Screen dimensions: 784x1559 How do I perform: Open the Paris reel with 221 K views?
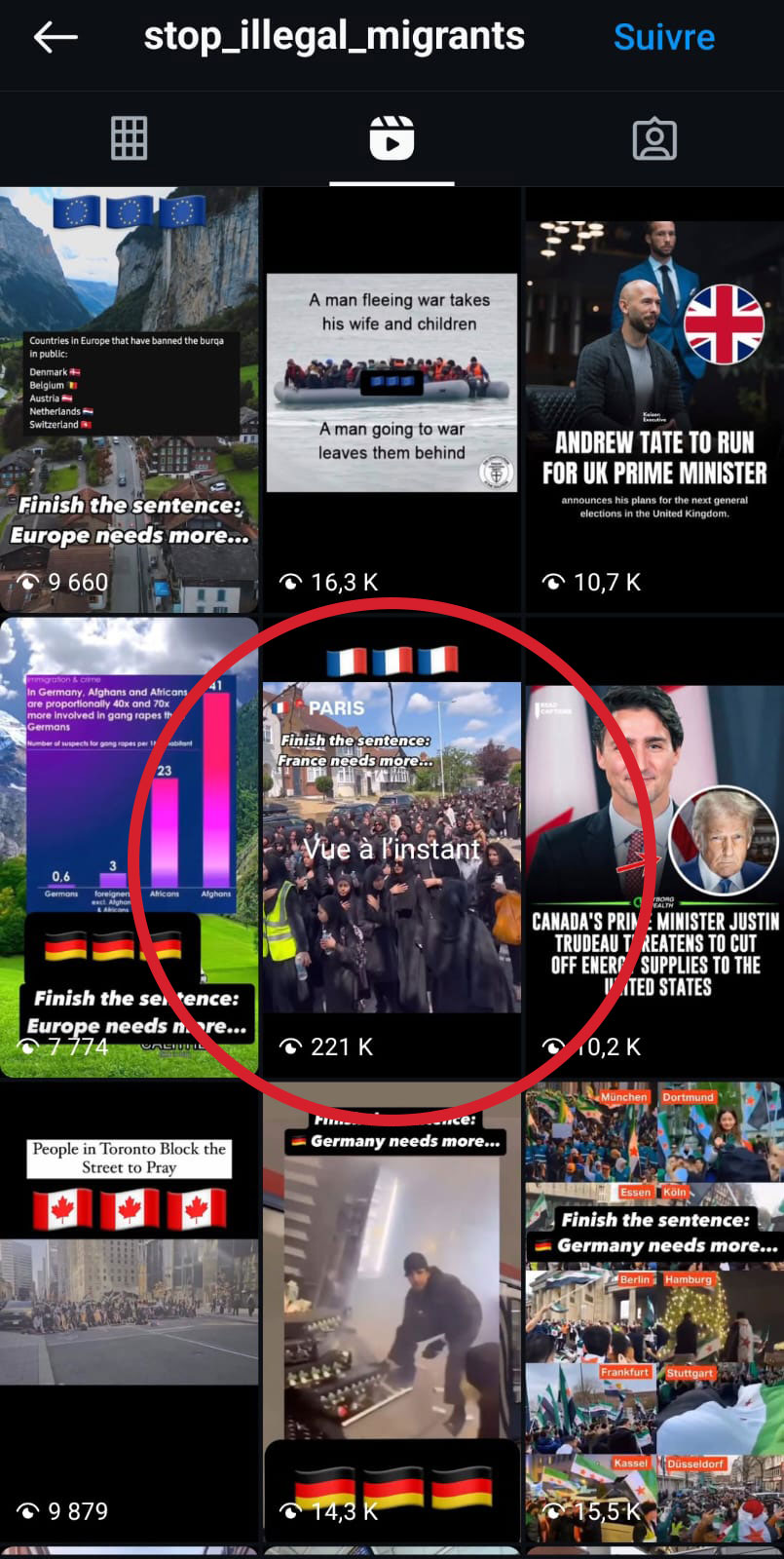tap(392, 847)
